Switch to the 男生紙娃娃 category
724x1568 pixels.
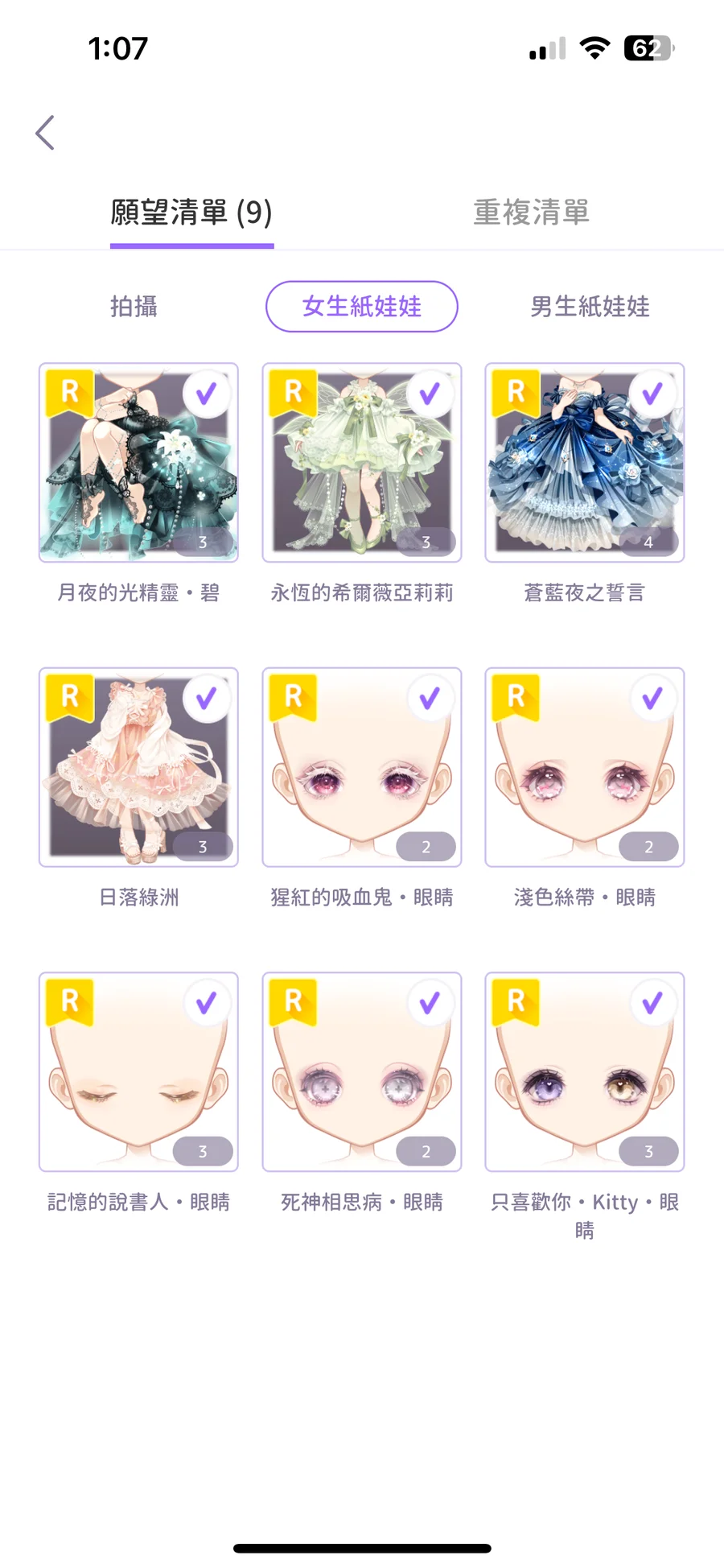[x=589, y=307]
